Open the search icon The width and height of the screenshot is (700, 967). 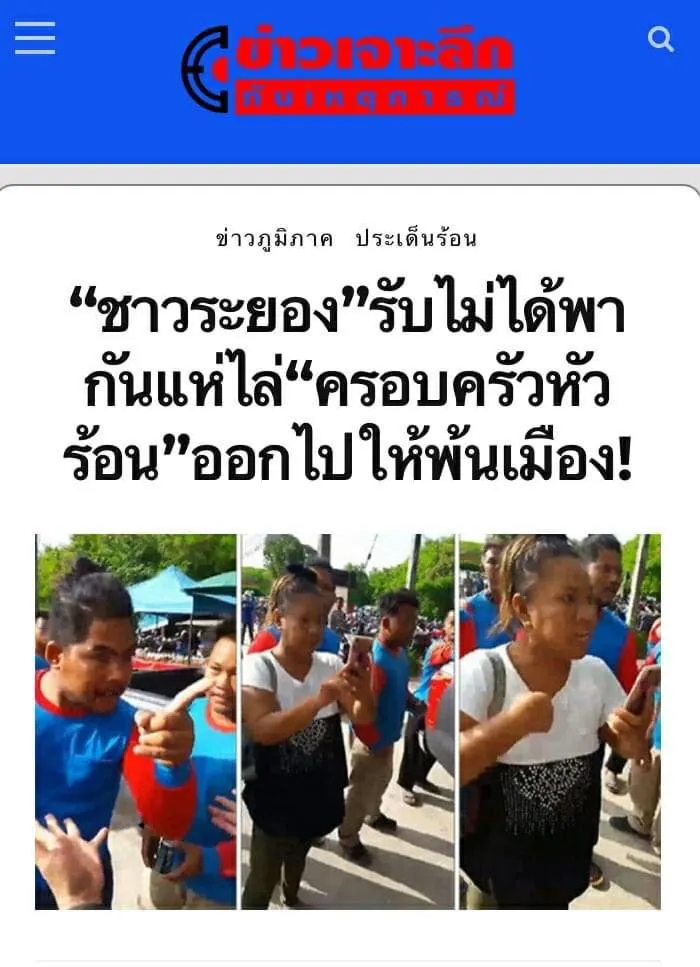tap(661, 40)
